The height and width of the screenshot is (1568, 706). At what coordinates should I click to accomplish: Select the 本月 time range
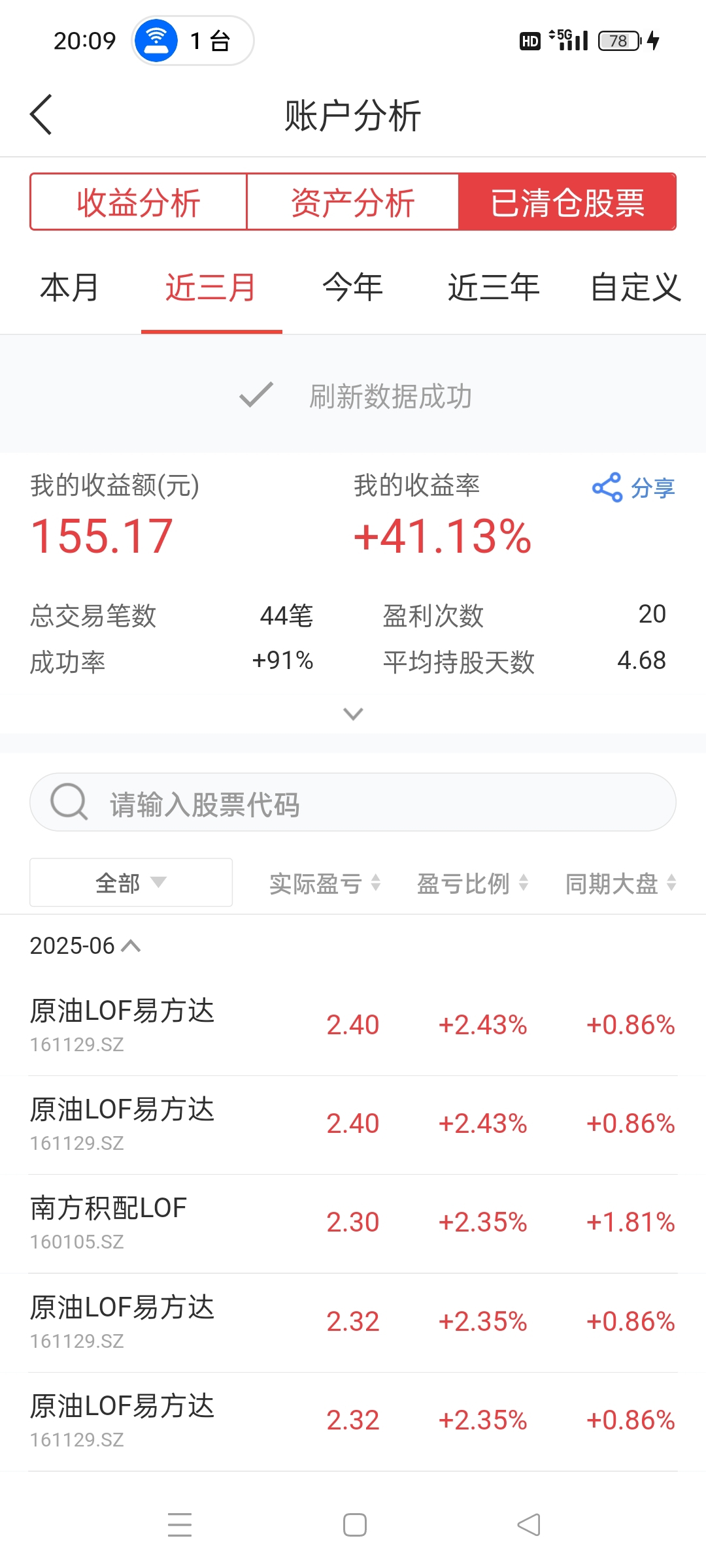point(69,287)
